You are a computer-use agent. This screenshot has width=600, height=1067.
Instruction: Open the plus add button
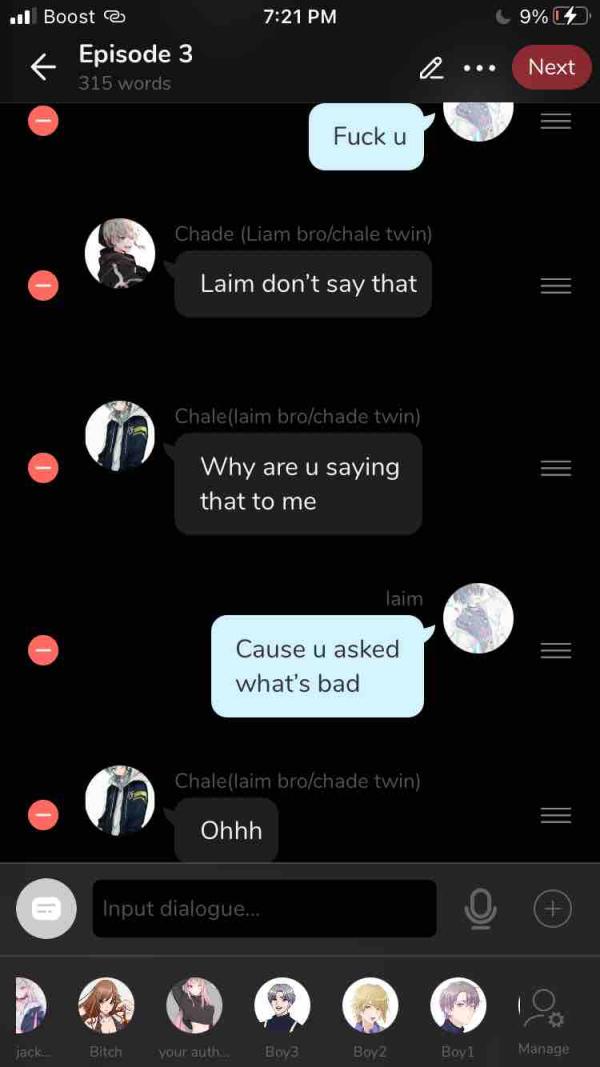coord(552,908)
